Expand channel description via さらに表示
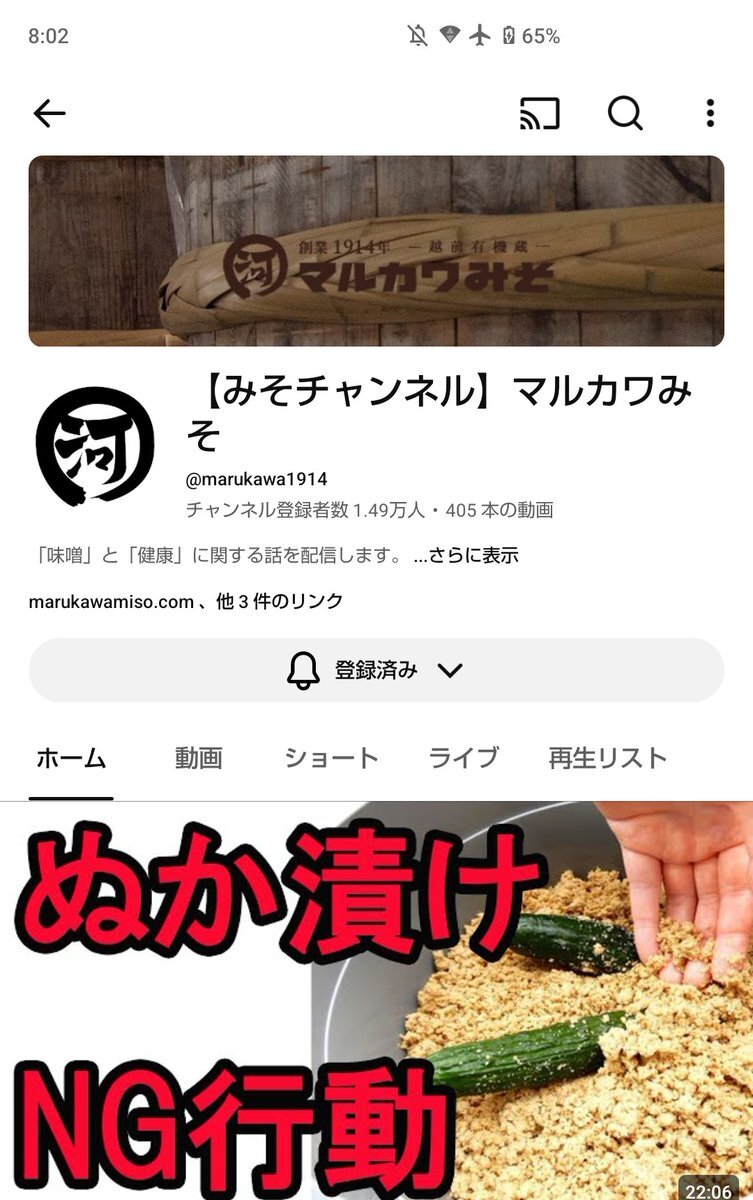753x1200 pixels. pyautogui.click(x=466, y=556)
